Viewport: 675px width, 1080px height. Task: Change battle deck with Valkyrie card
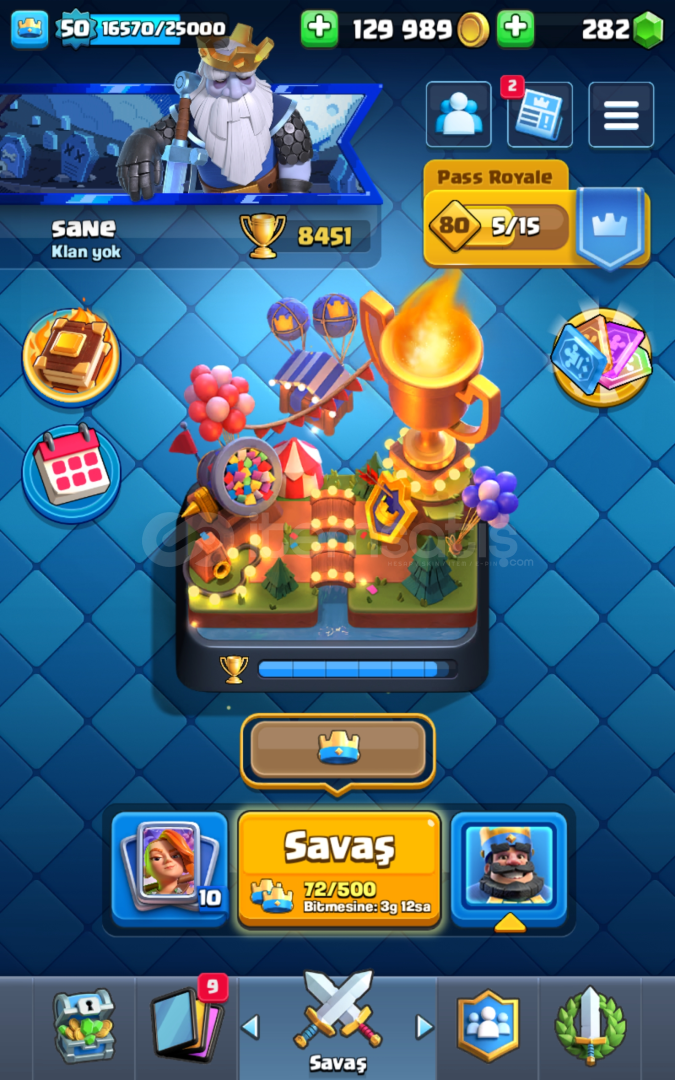pos(169,868)
